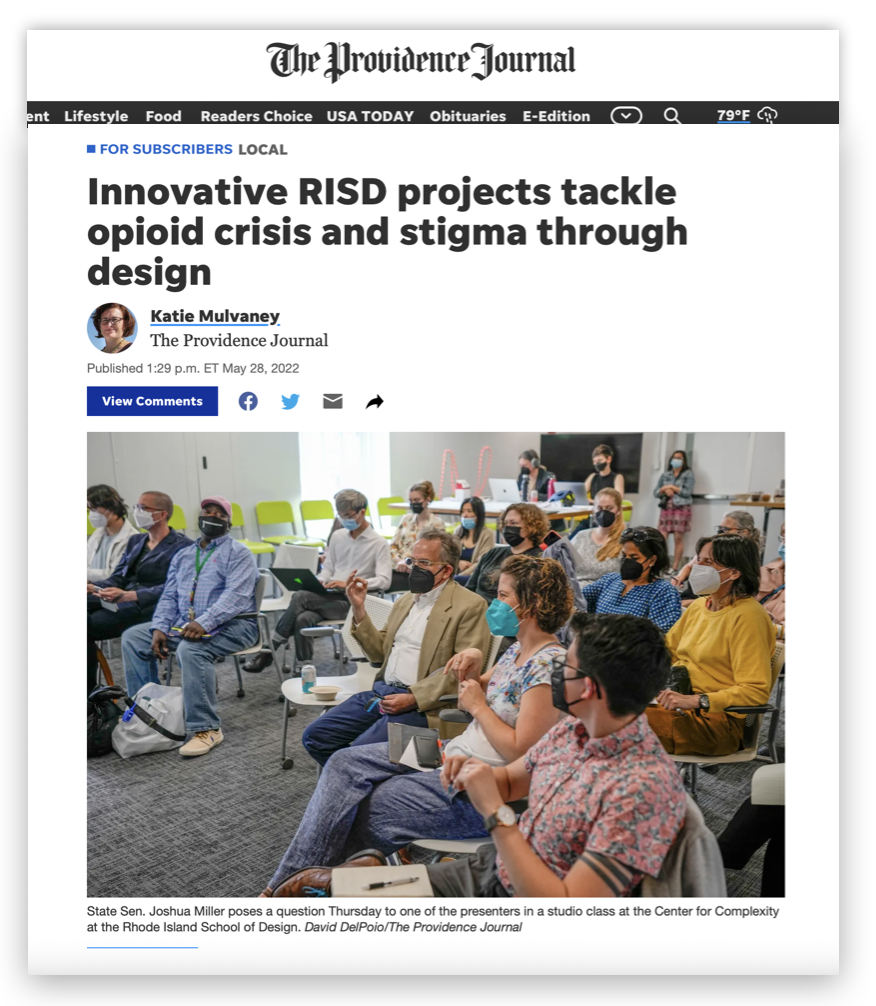Share the article on Twitter
The image size is (876, 1006).
click(290, 401)
